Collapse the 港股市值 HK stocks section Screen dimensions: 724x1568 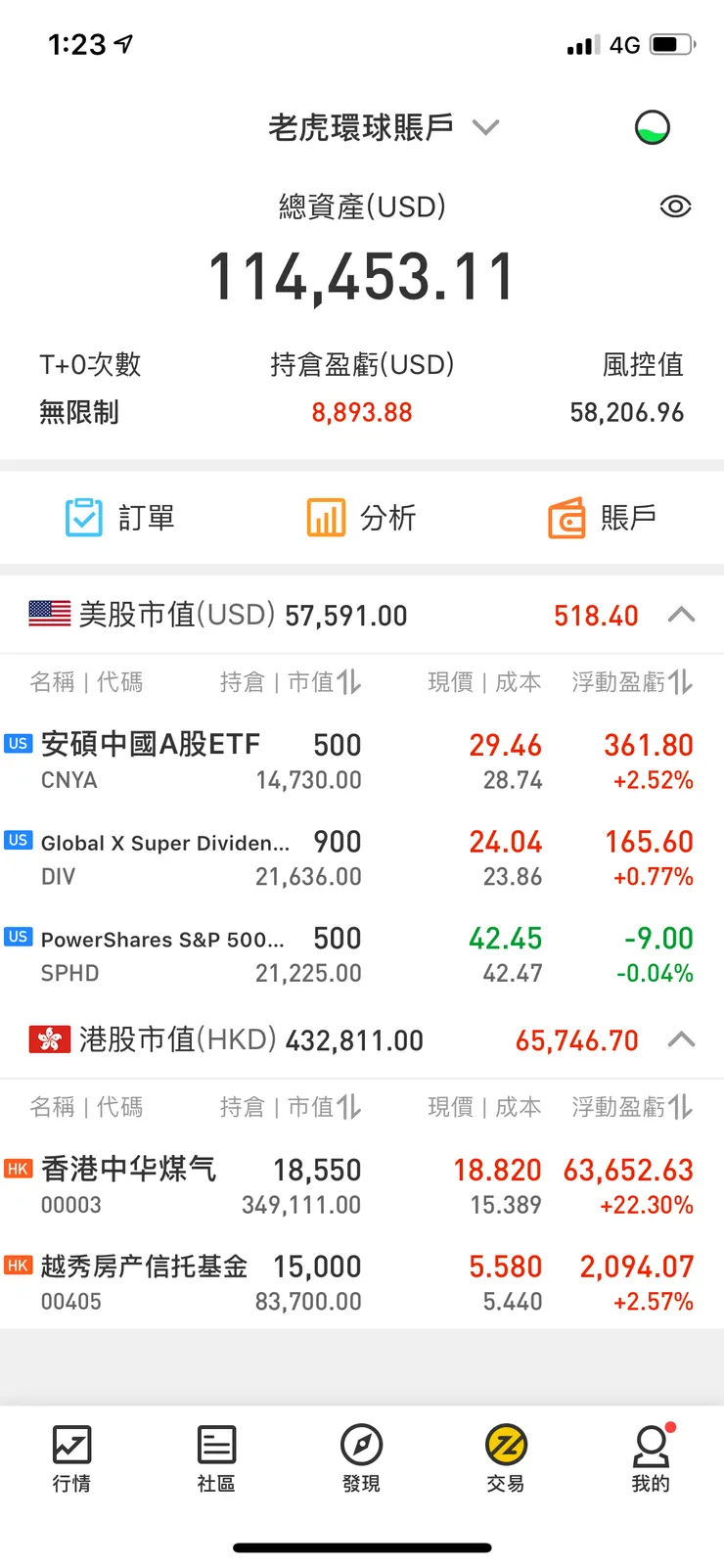(682, 1039)
